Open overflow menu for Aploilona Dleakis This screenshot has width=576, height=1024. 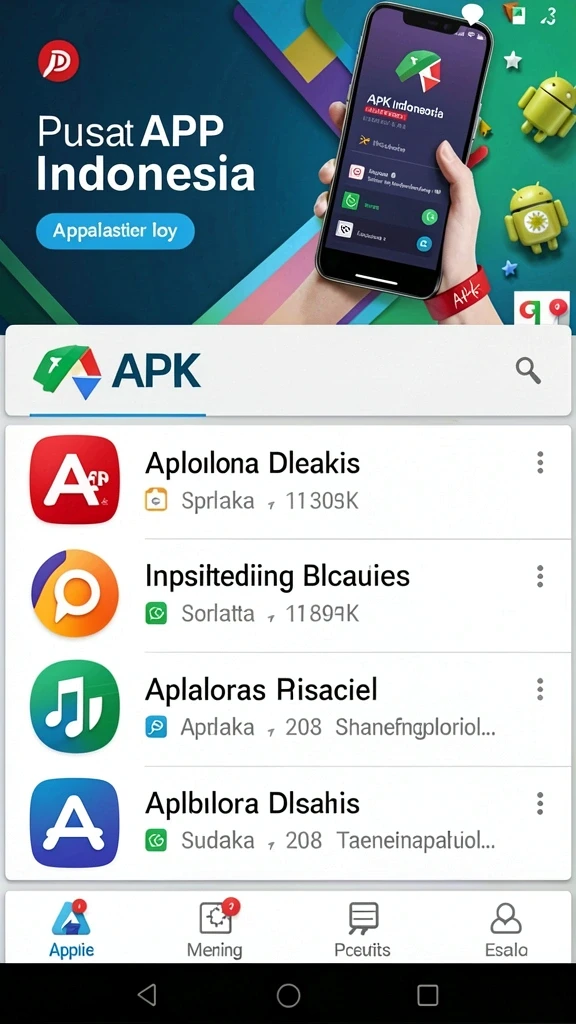coord(540,462)
